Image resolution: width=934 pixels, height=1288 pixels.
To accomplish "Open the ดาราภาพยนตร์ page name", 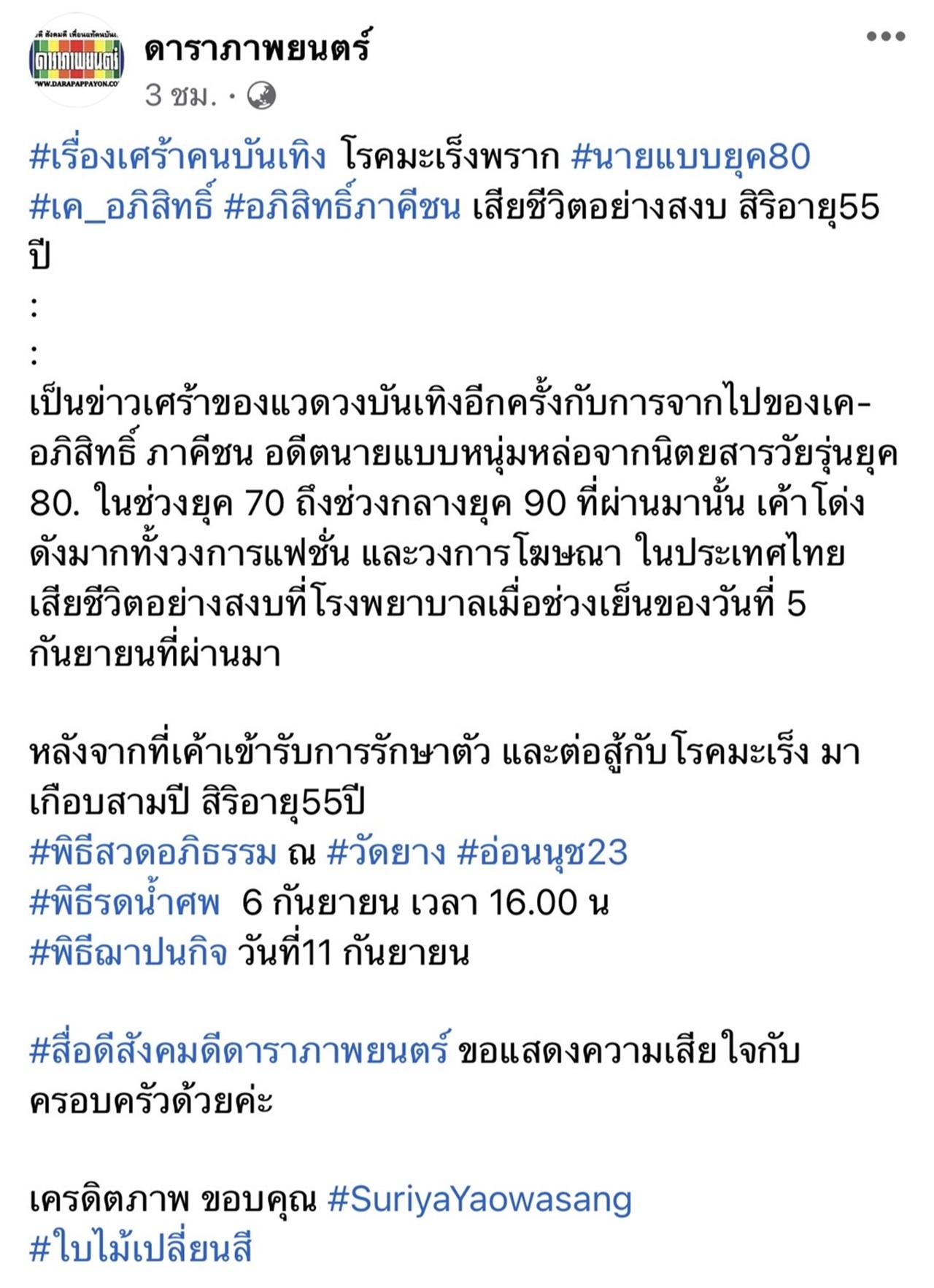I will coord(258,49).
